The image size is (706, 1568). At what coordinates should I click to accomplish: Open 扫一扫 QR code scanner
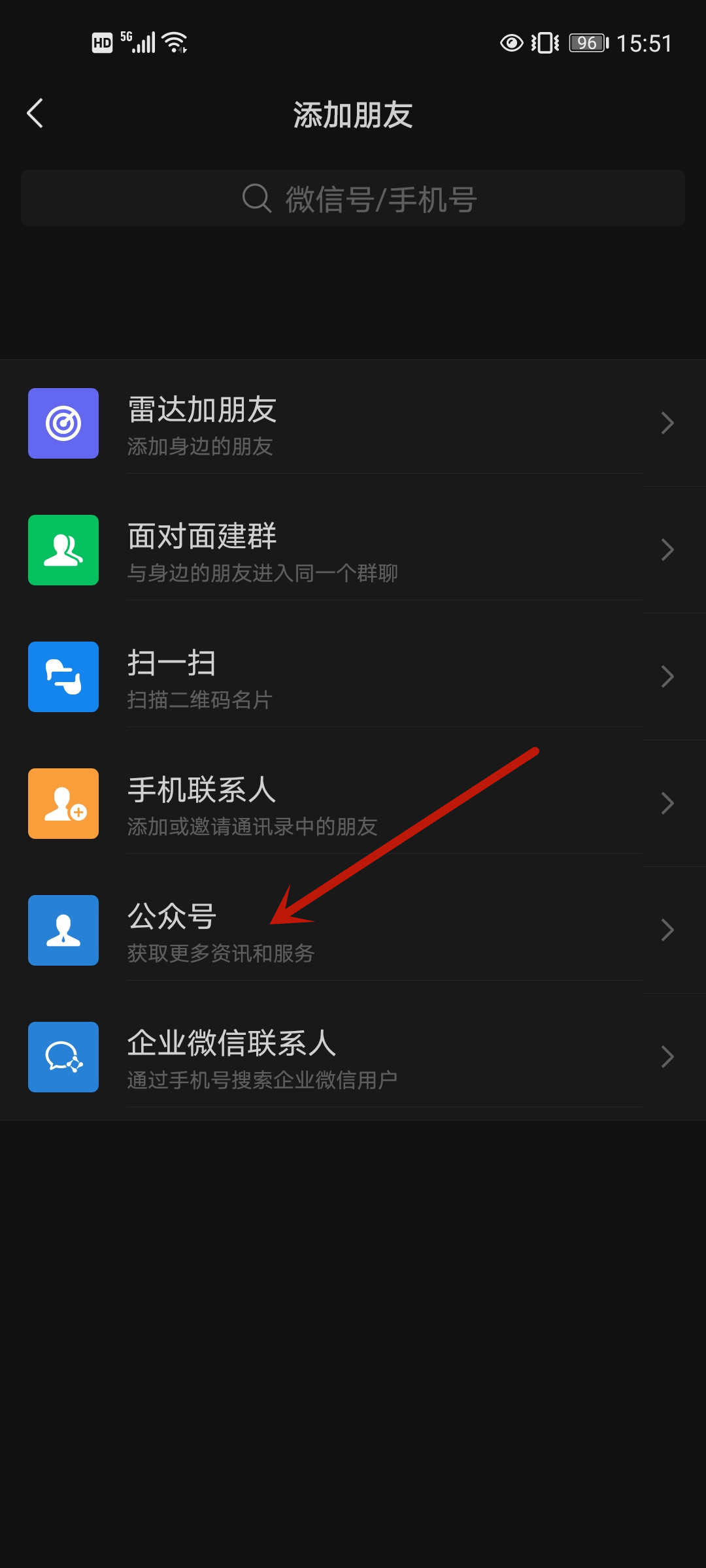[353, 677]
